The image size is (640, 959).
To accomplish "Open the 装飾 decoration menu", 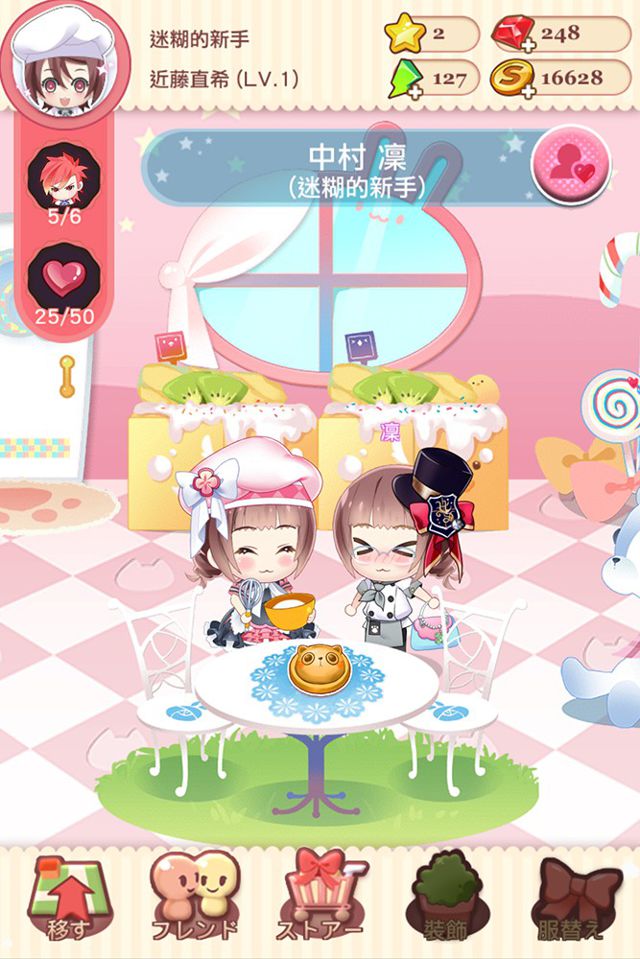I will [446, 897].
